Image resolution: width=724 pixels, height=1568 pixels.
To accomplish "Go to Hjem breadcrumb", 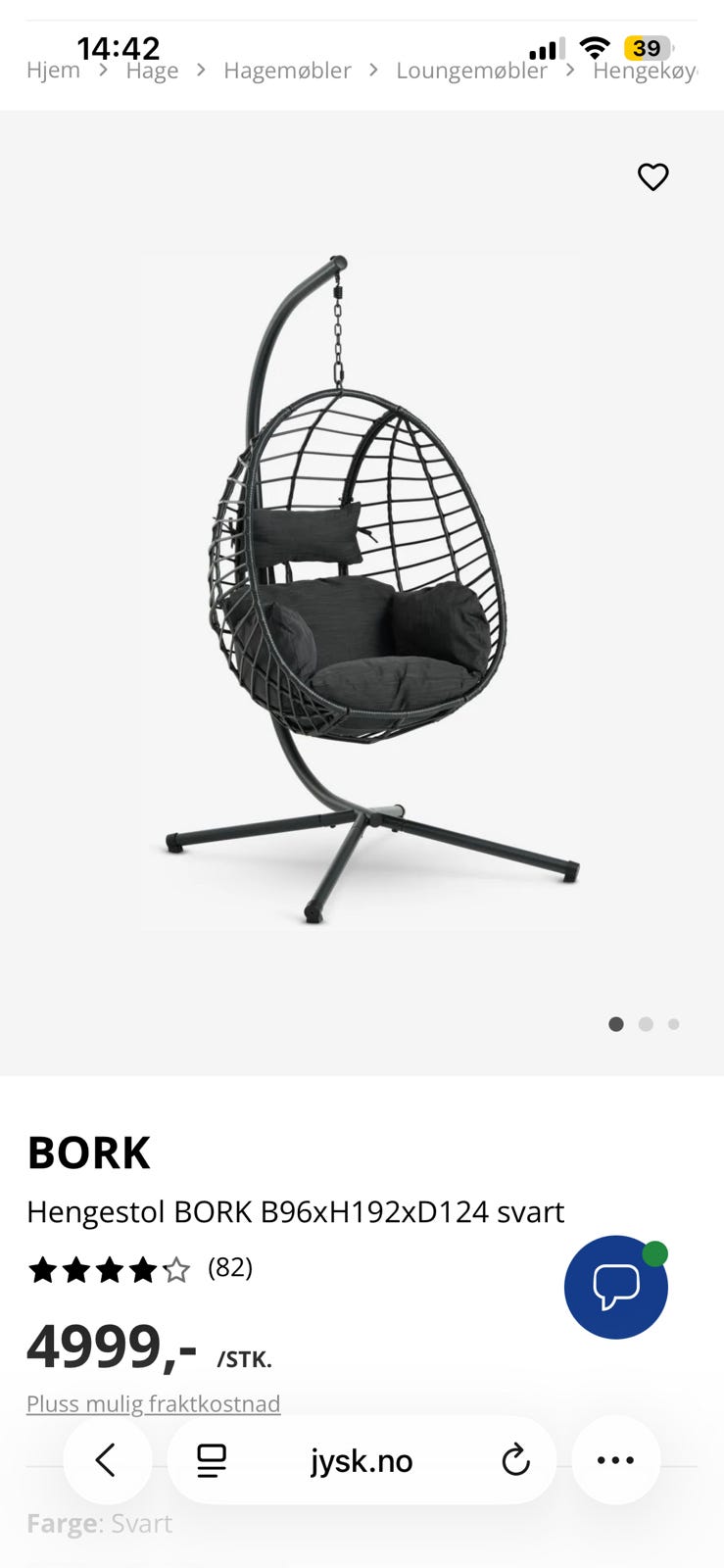I will (x=53, y=71).
